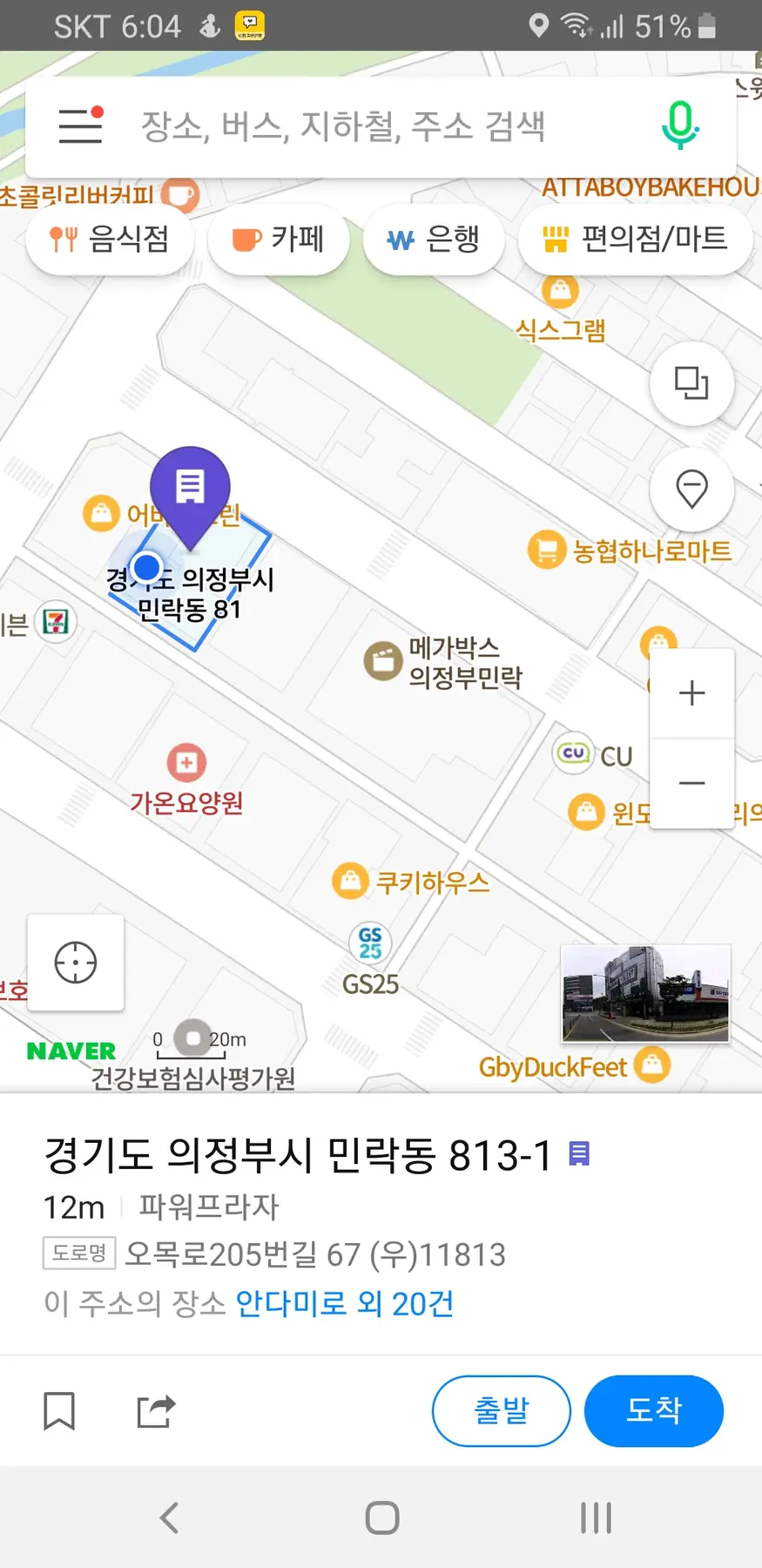Open the saved places pin button
This screenshot has width=762, height=1568.
coord(691,489)
